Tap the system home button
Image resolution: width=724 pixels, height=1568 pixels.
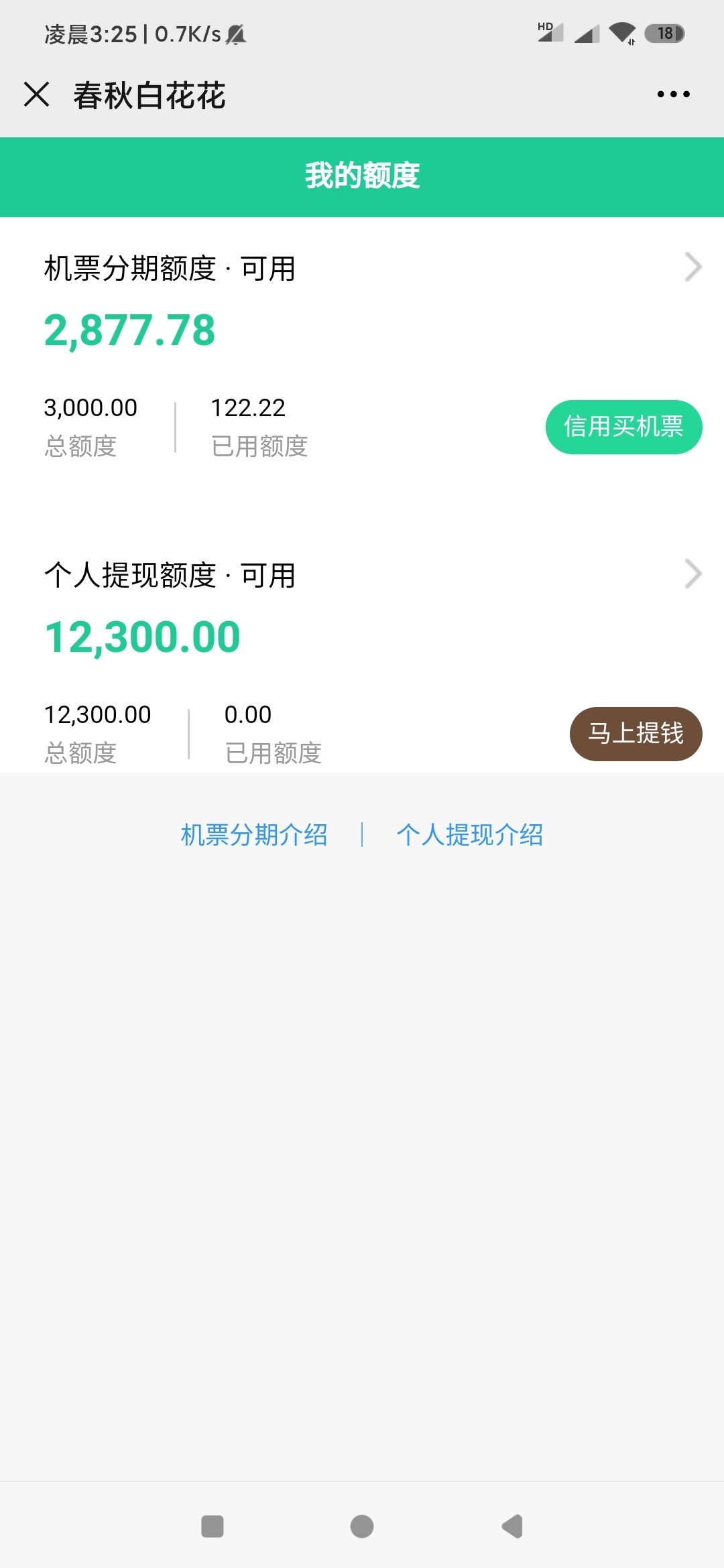tap(362, 1526)
